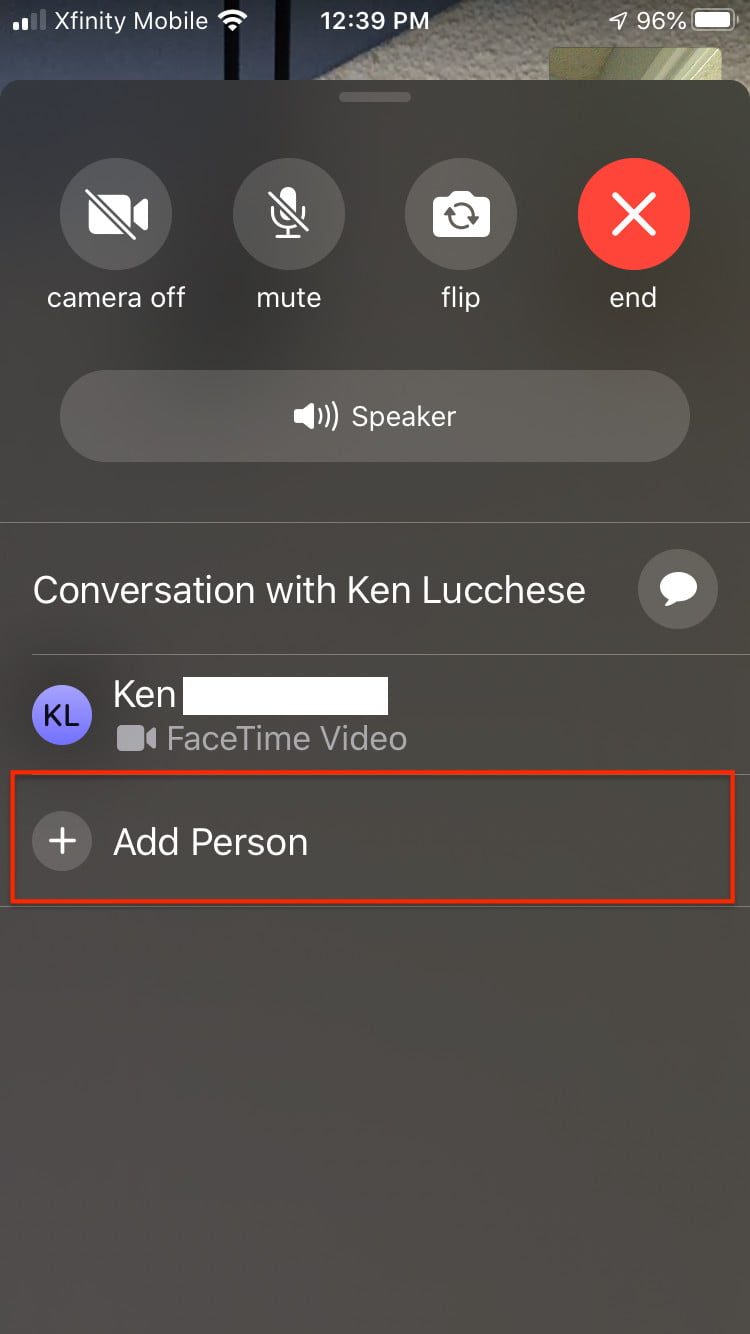Tap Add Person
This screenshot has height=1334, width=750.
[x=210, y=842]
